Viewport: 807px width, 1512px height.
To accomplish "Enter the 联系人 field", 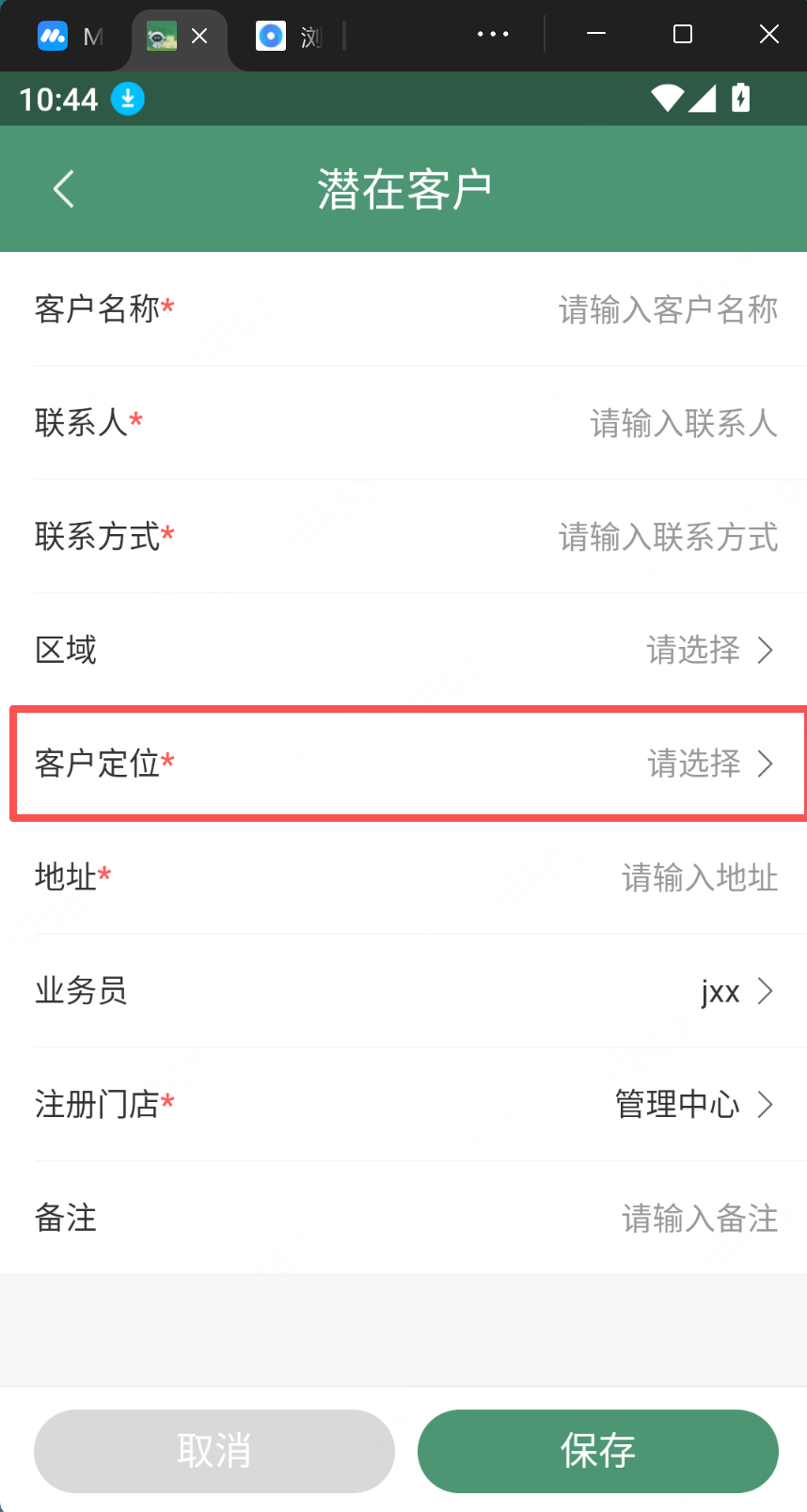I will tap(683, 423).
